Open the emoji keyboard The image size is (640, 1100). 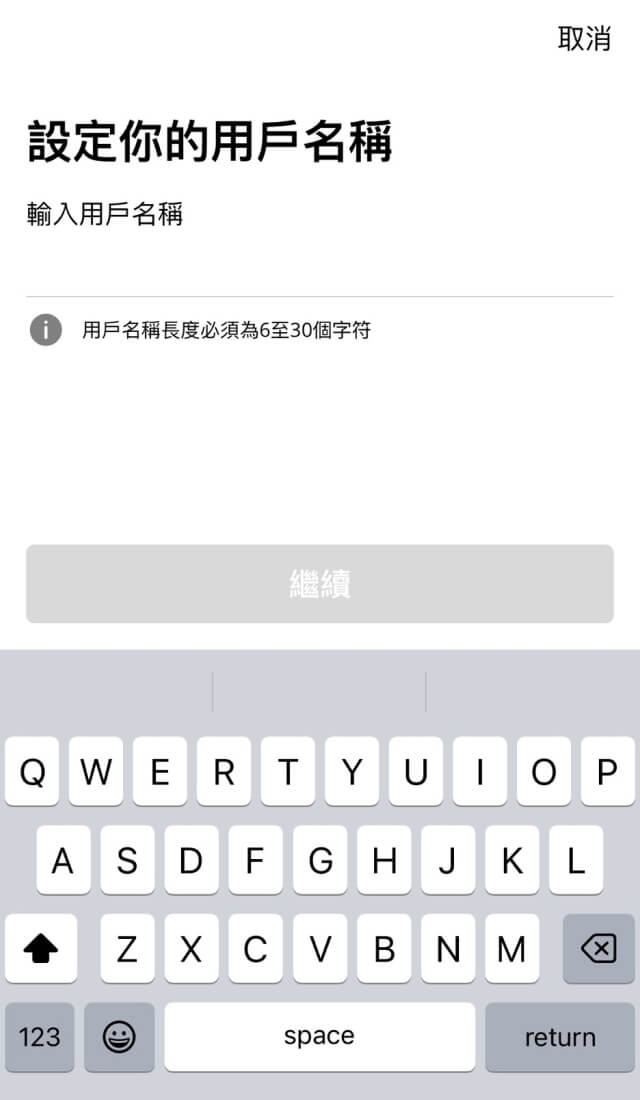120,1037
